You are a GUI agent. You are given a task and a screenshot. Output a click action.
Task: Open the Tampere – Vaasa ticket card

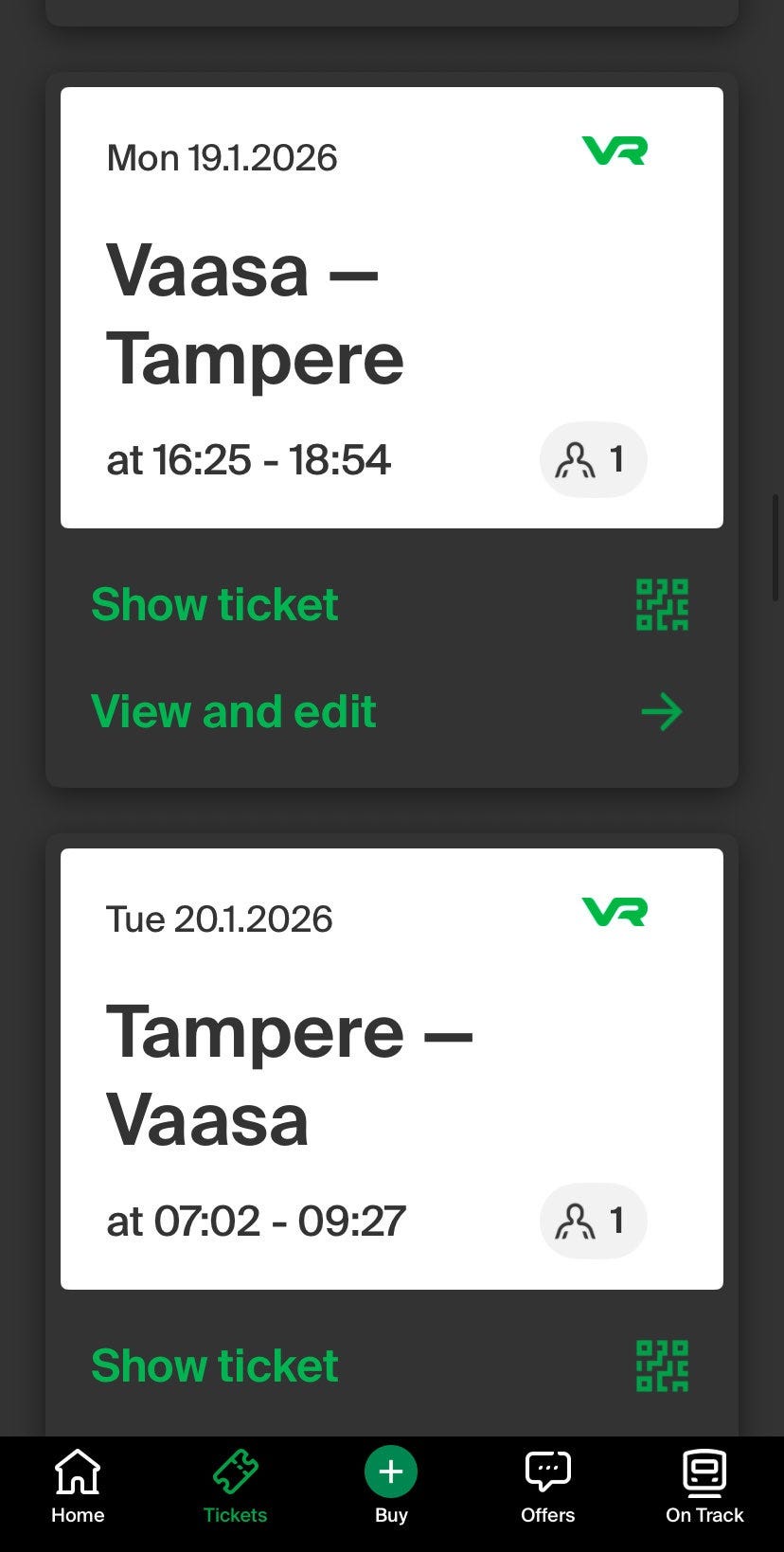[x=391, y=1068]
